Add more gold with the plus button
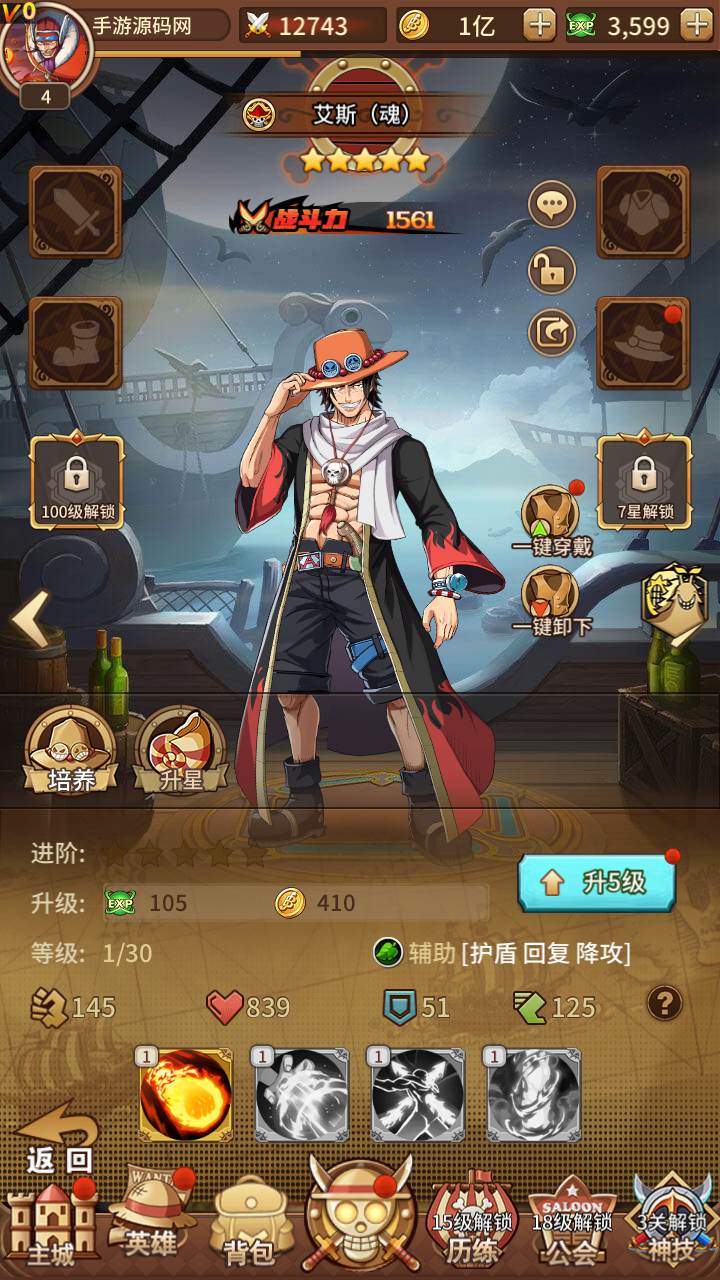720x1280 pixels. click(539, 25)
